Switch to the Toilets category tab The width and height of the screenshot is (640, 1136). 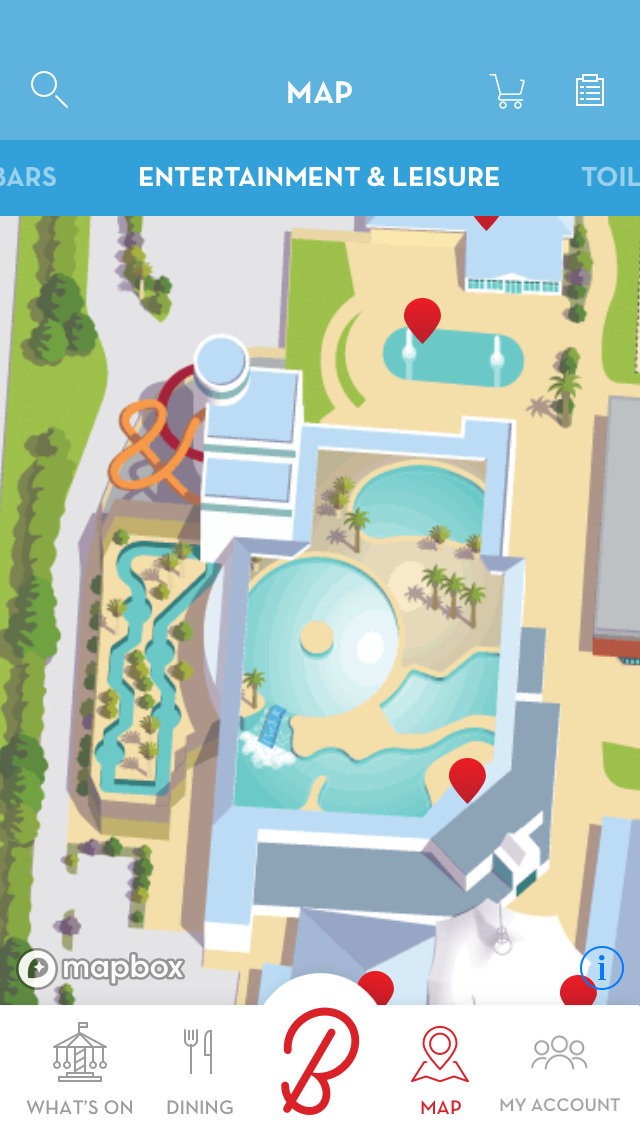(x=610, y=178)
